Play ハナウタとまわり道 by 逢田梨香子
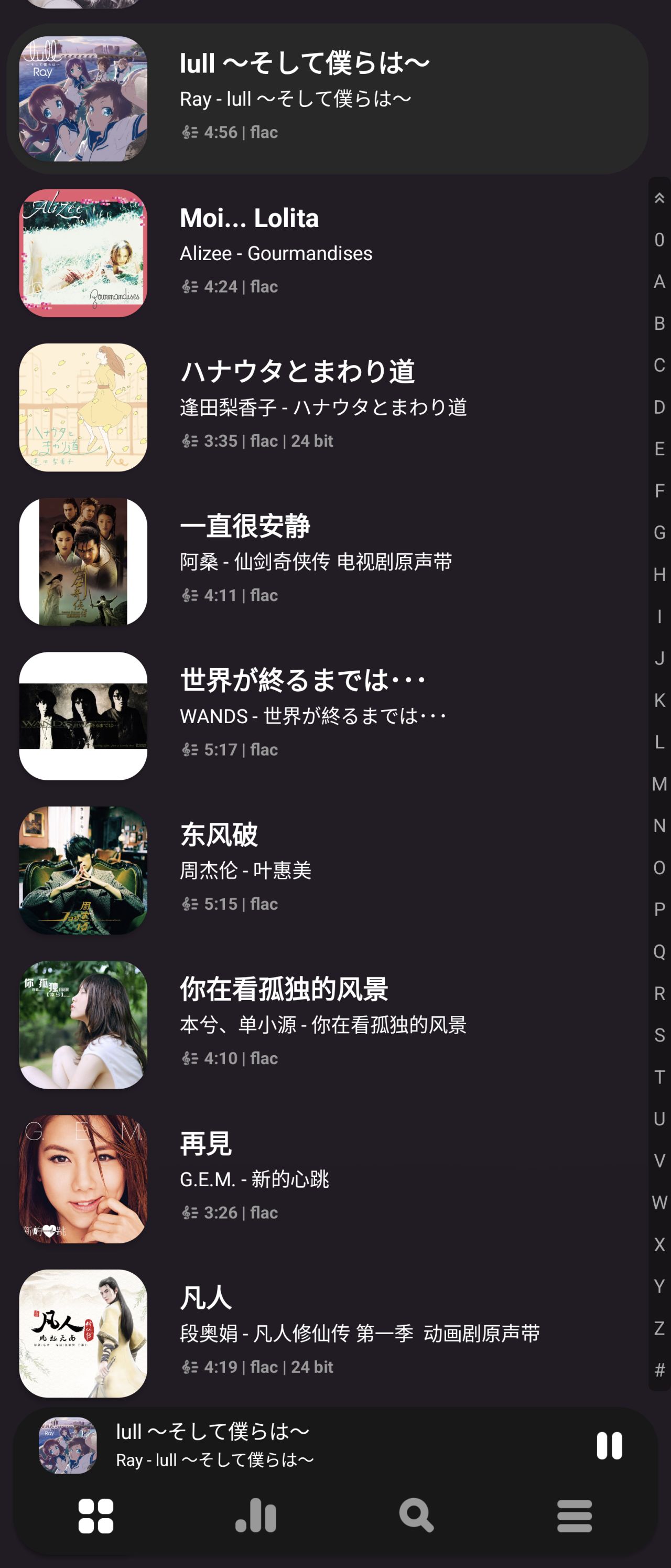 pyautogui.click(x=329, y=406)
